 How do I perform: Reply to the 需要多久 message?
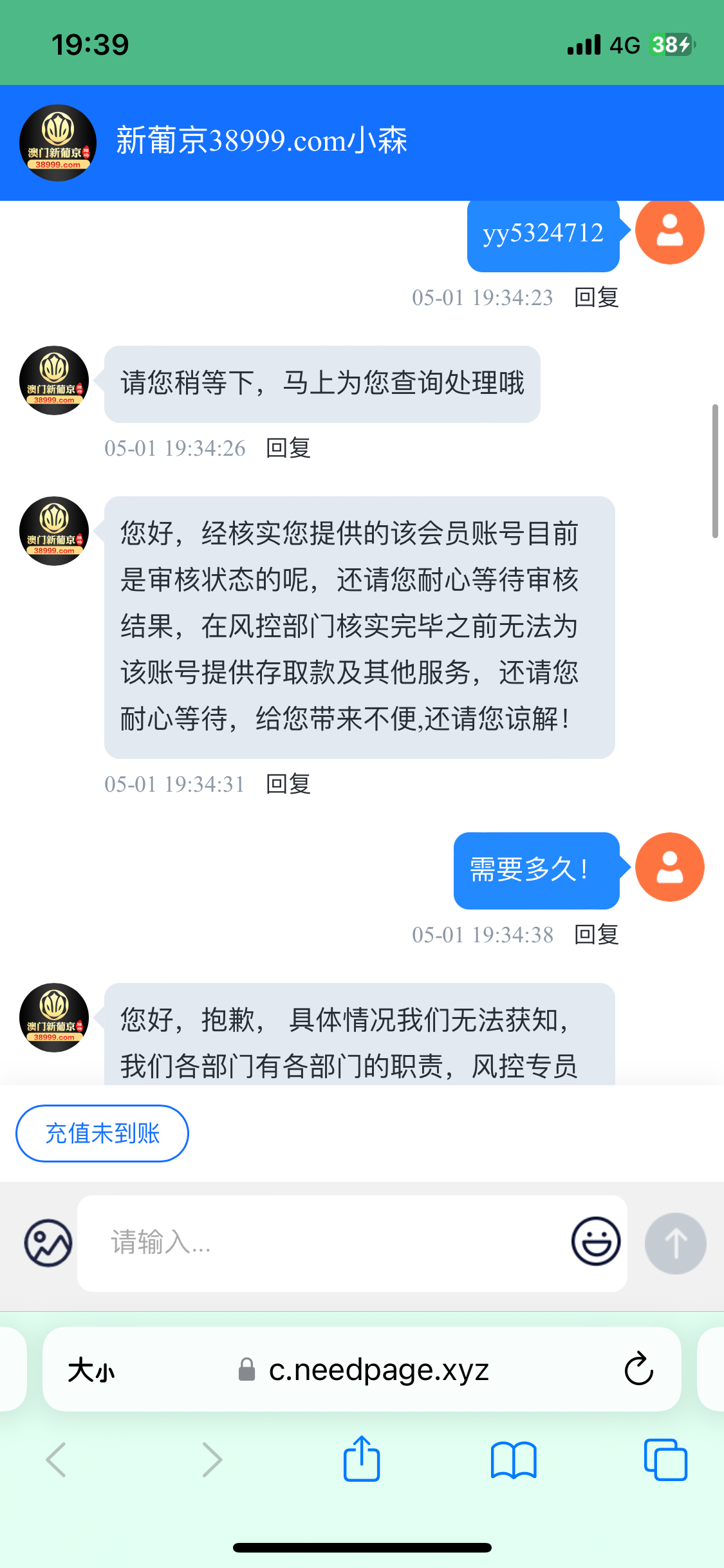(x=597, y=935)
